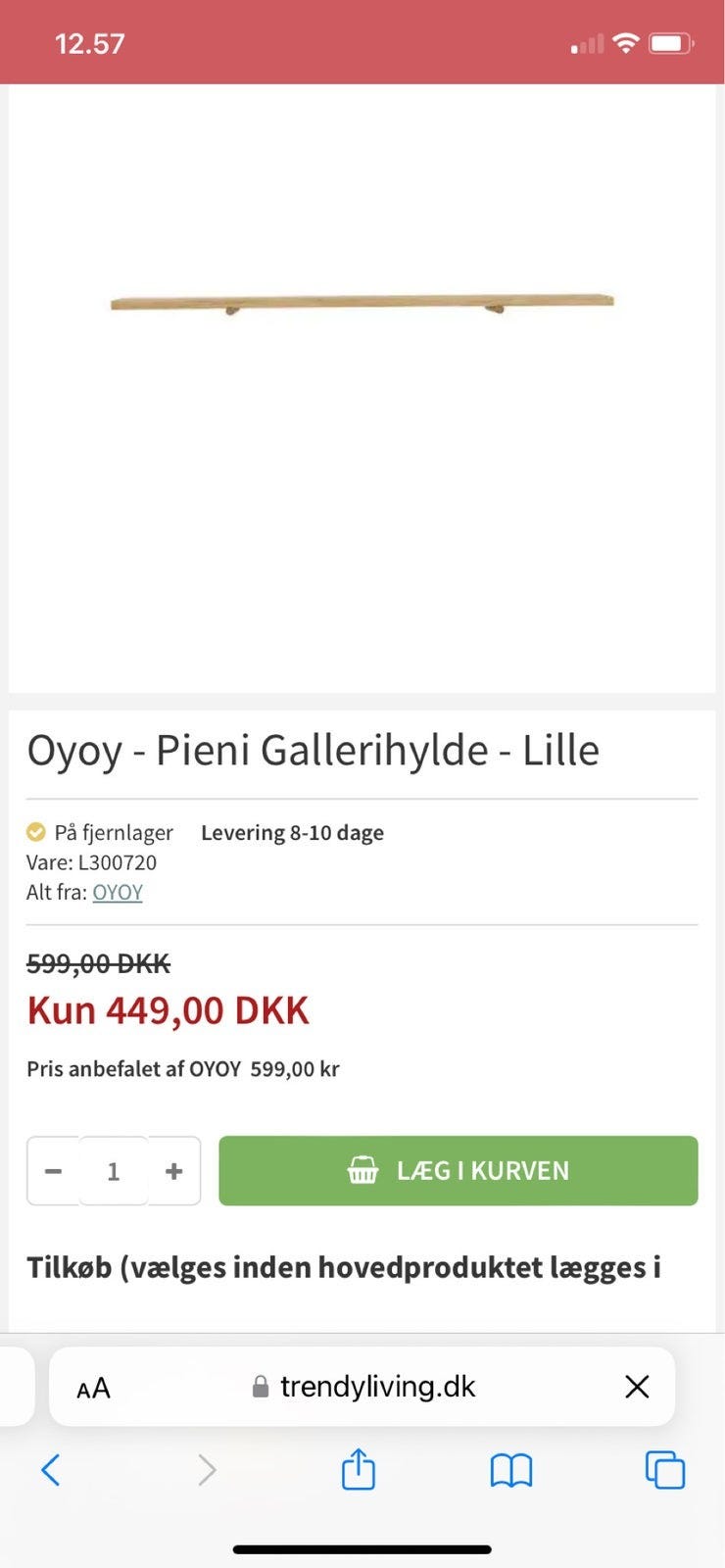Share this product page
The width and height of the screenshot is (725, 1568).
[x=359, y=1470]
